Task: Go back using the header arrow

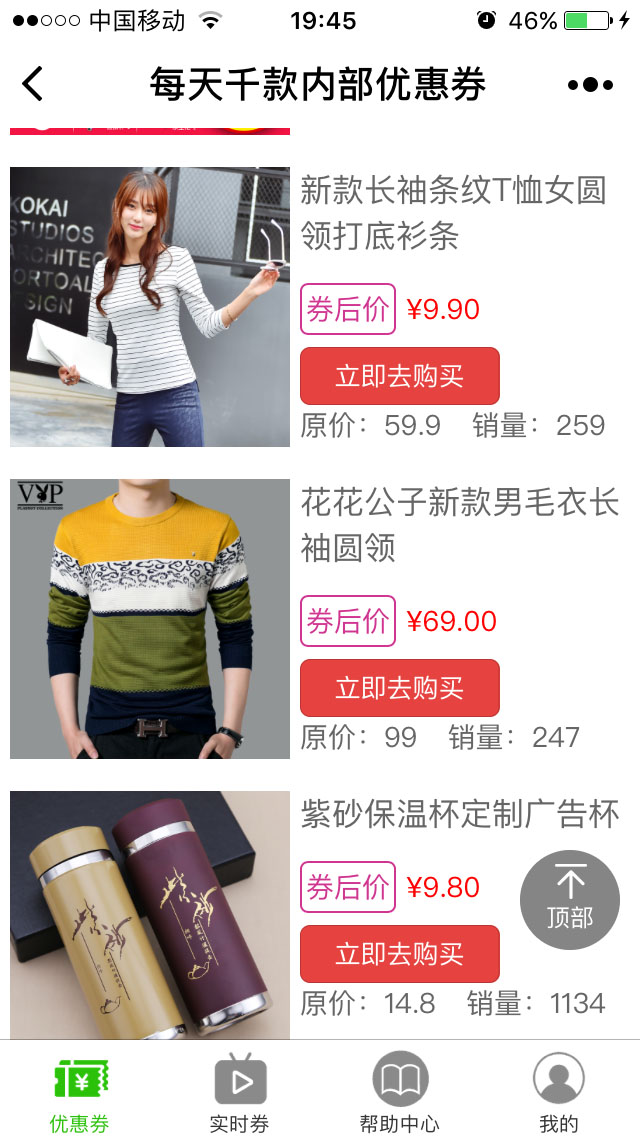Action: tap(33, 84)
